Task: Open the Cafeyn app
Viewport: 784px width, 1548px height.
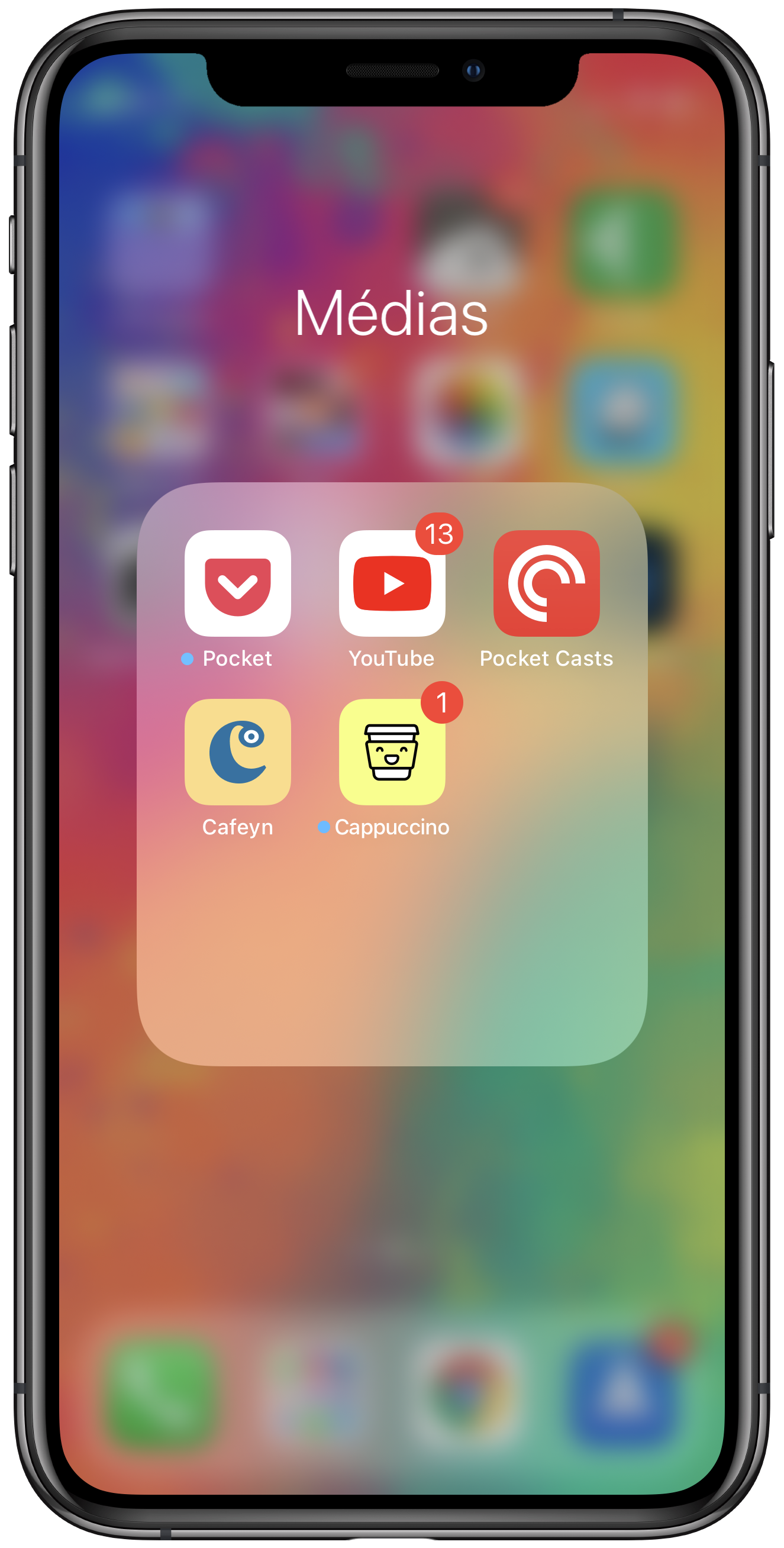Action: 237,752
